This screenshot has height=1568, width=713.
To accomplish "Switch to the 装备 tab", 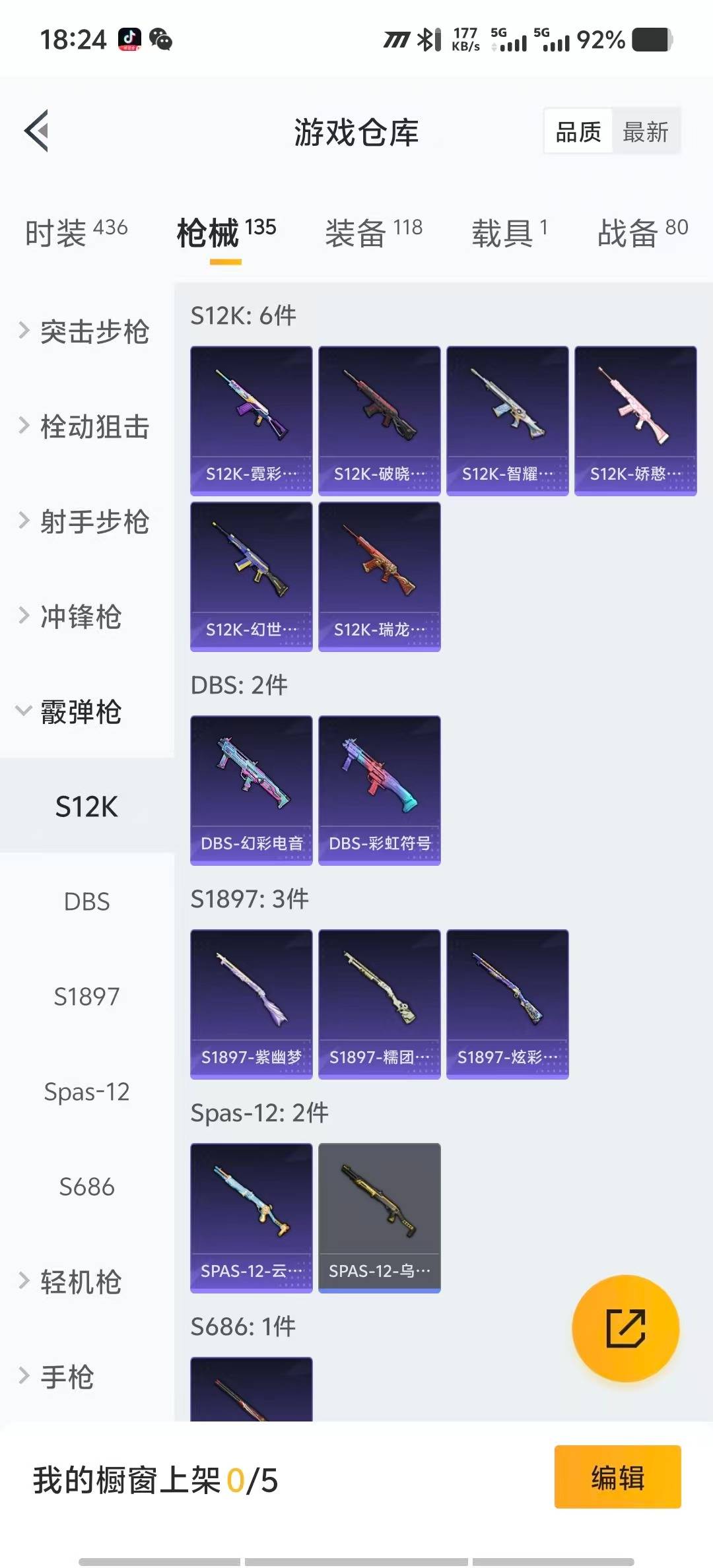I will coord(373,232).
